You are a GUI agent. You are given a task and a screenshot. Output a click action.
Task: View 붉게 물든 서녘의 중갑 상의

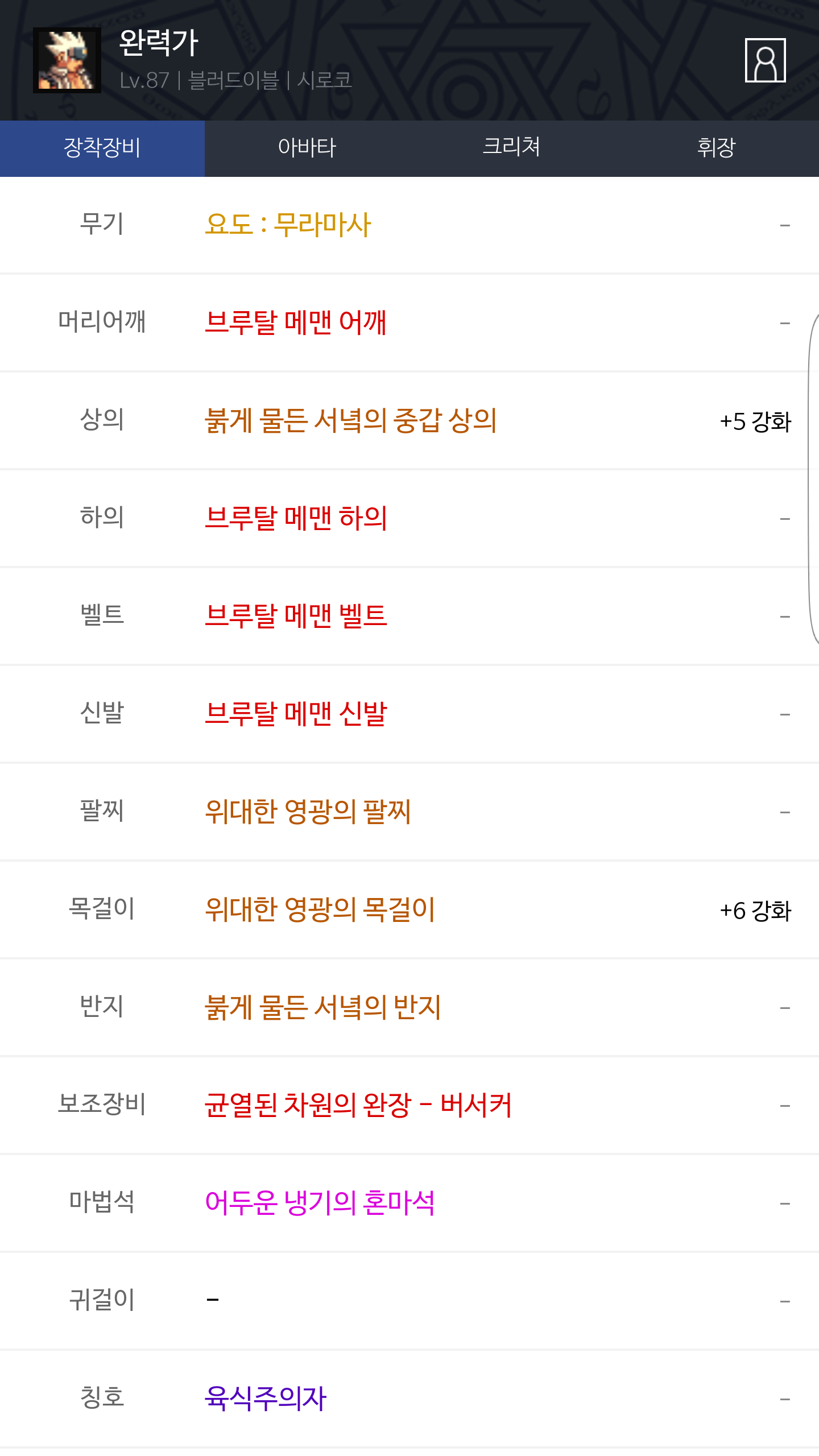click(x=351, y=421)
